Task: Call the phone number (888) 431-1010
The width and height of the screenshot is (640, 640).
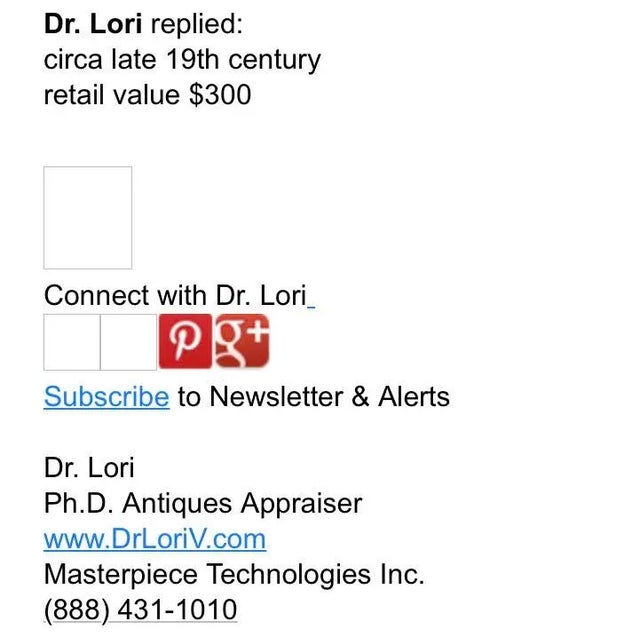Action: point(140,610)
